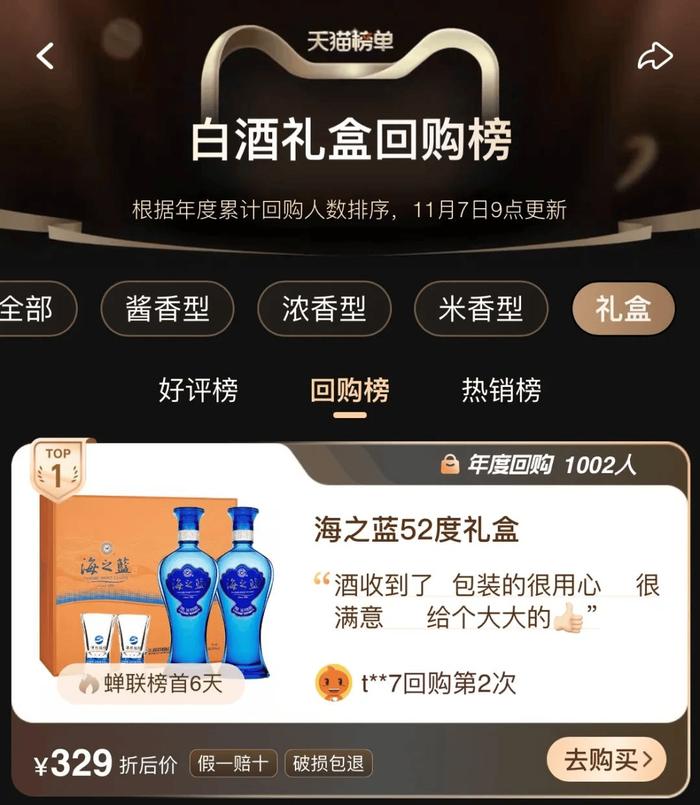Go back with the top arrow
700x805 pixels.
(46, 55)
